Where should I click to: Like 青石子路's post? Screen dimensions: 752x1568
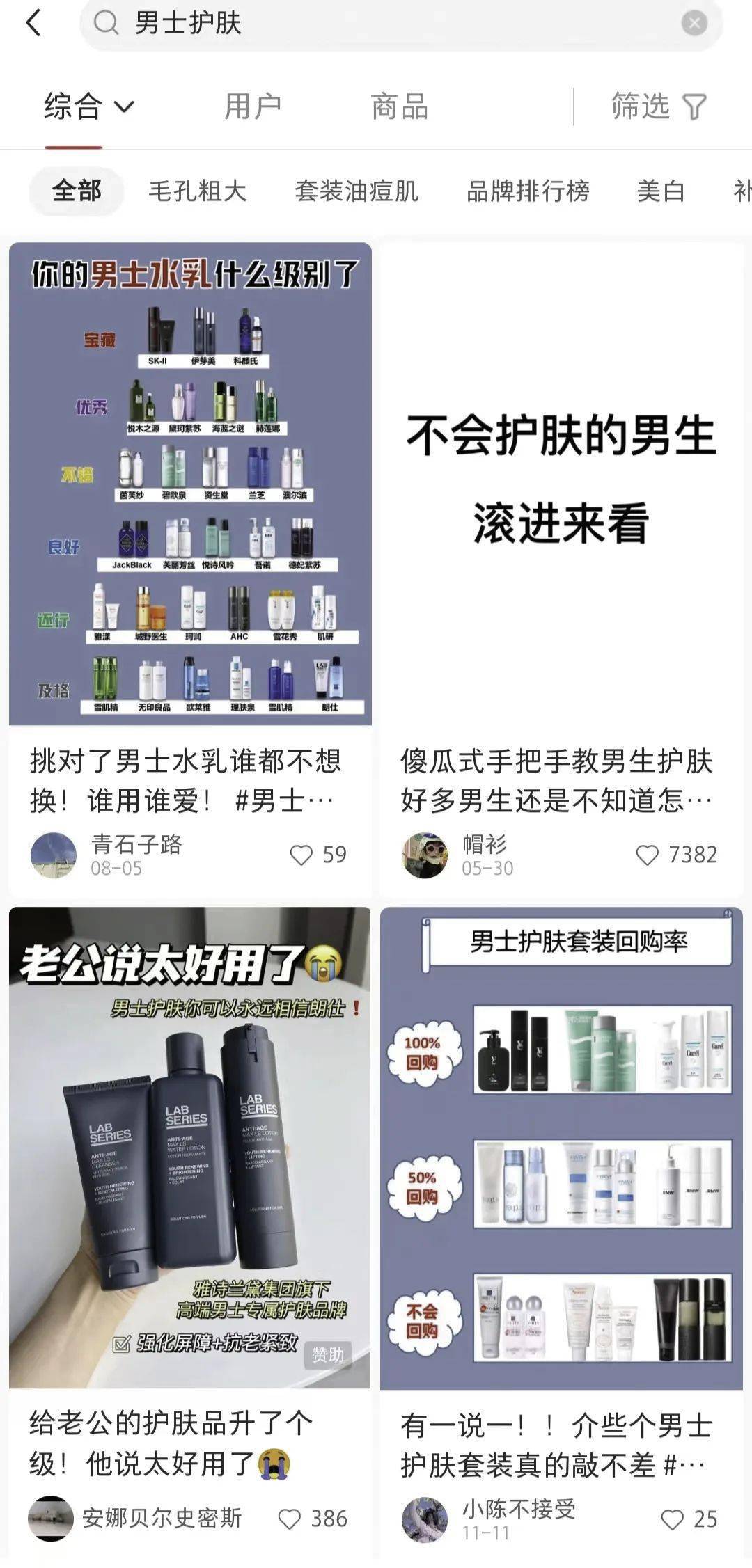point(301,855)
